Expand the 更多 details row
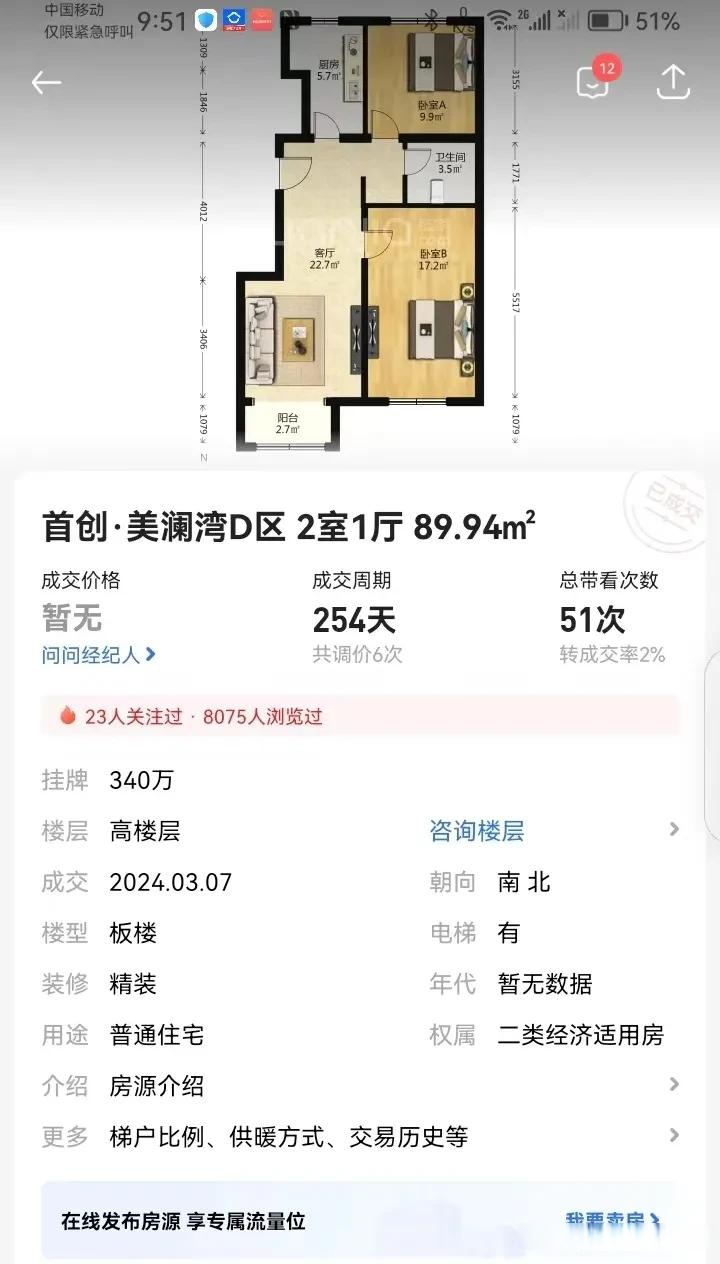Image resolution: width=720 pixels, height=1264 pixels. [360, 1137]
